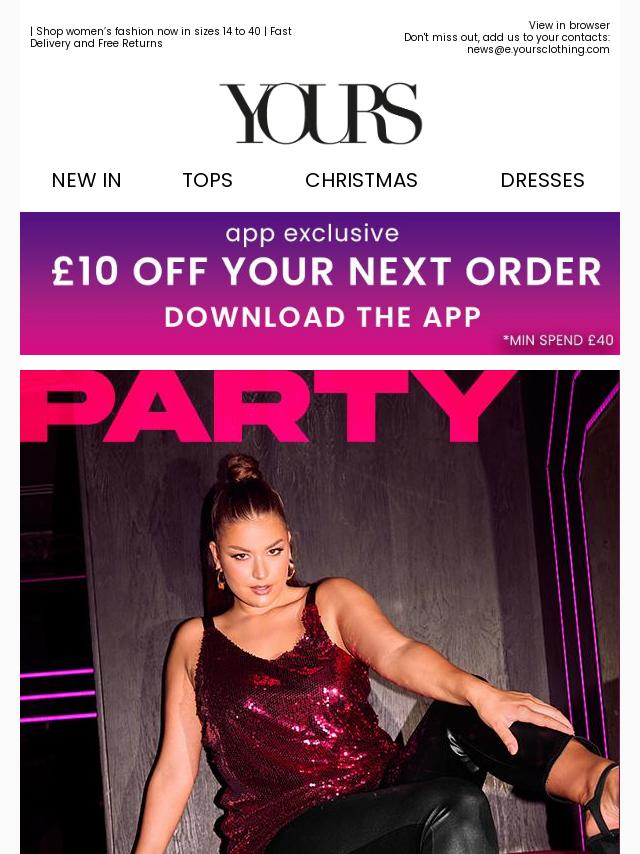Open the Party promotional image
This screenshot has height=854, width=640.
click(320, 612)
